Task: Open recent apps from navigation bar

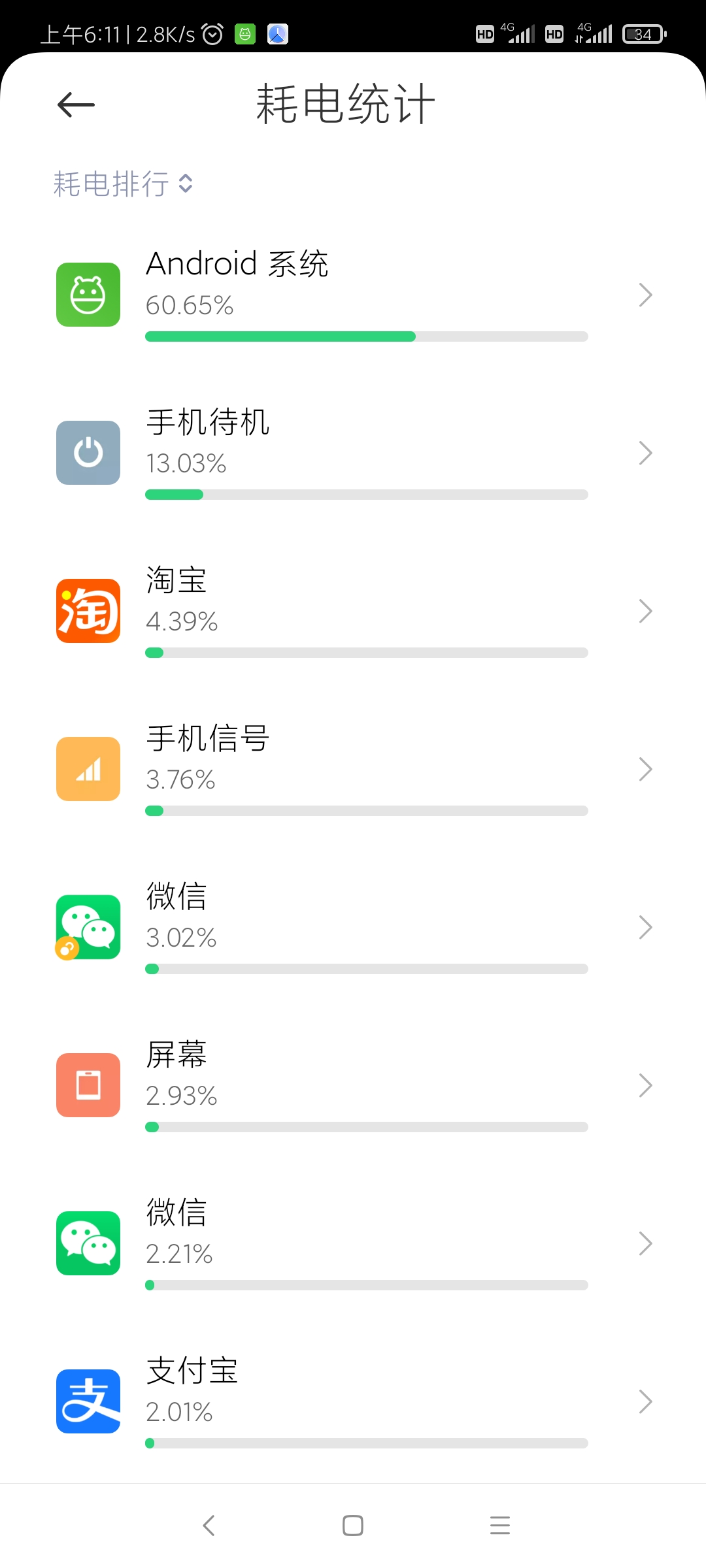Action: click(500, 1526)
